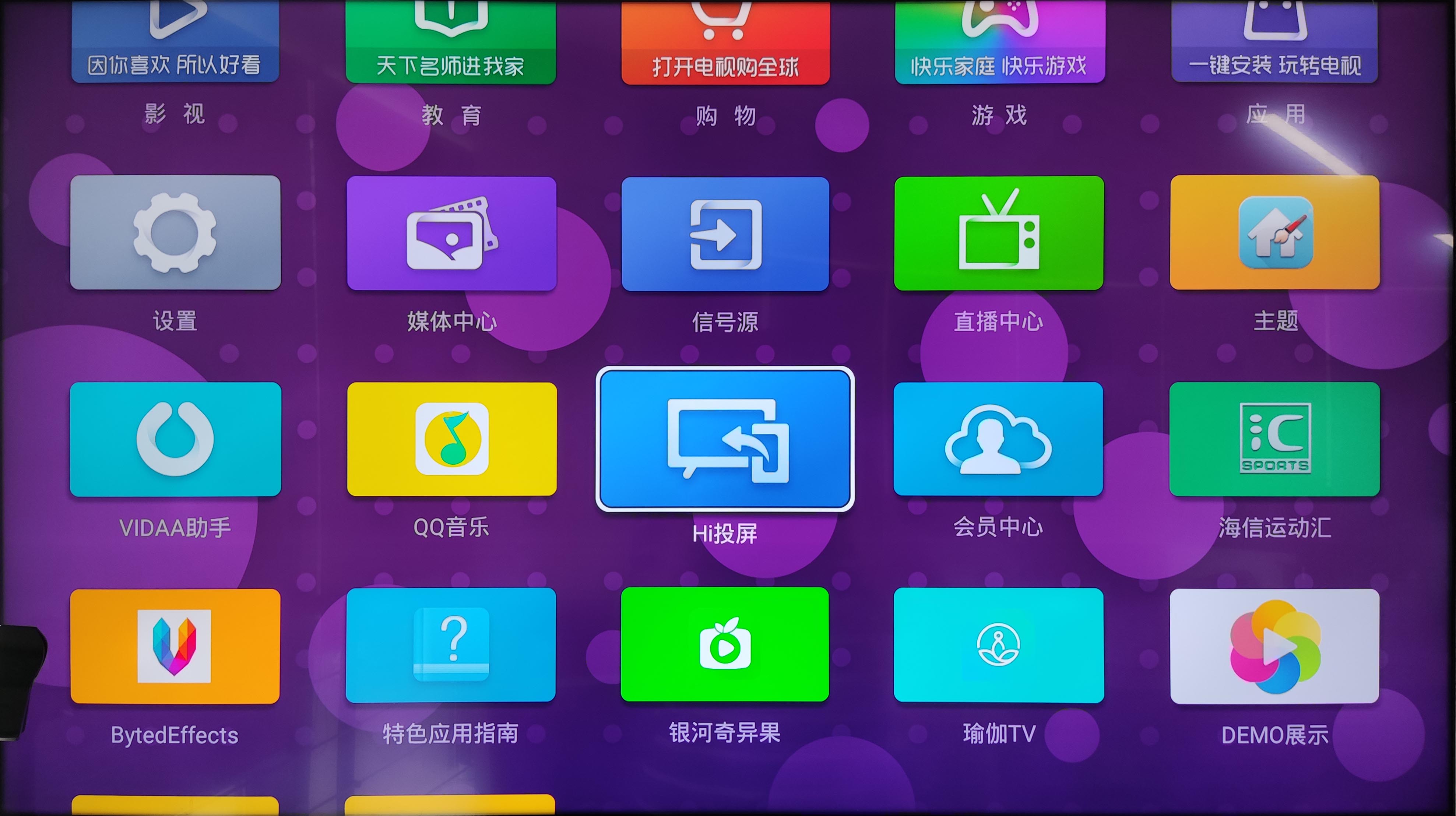Launch VIDAA助手
The height and width of the screenshot is (816, 1456).
[x=175, y=439]
